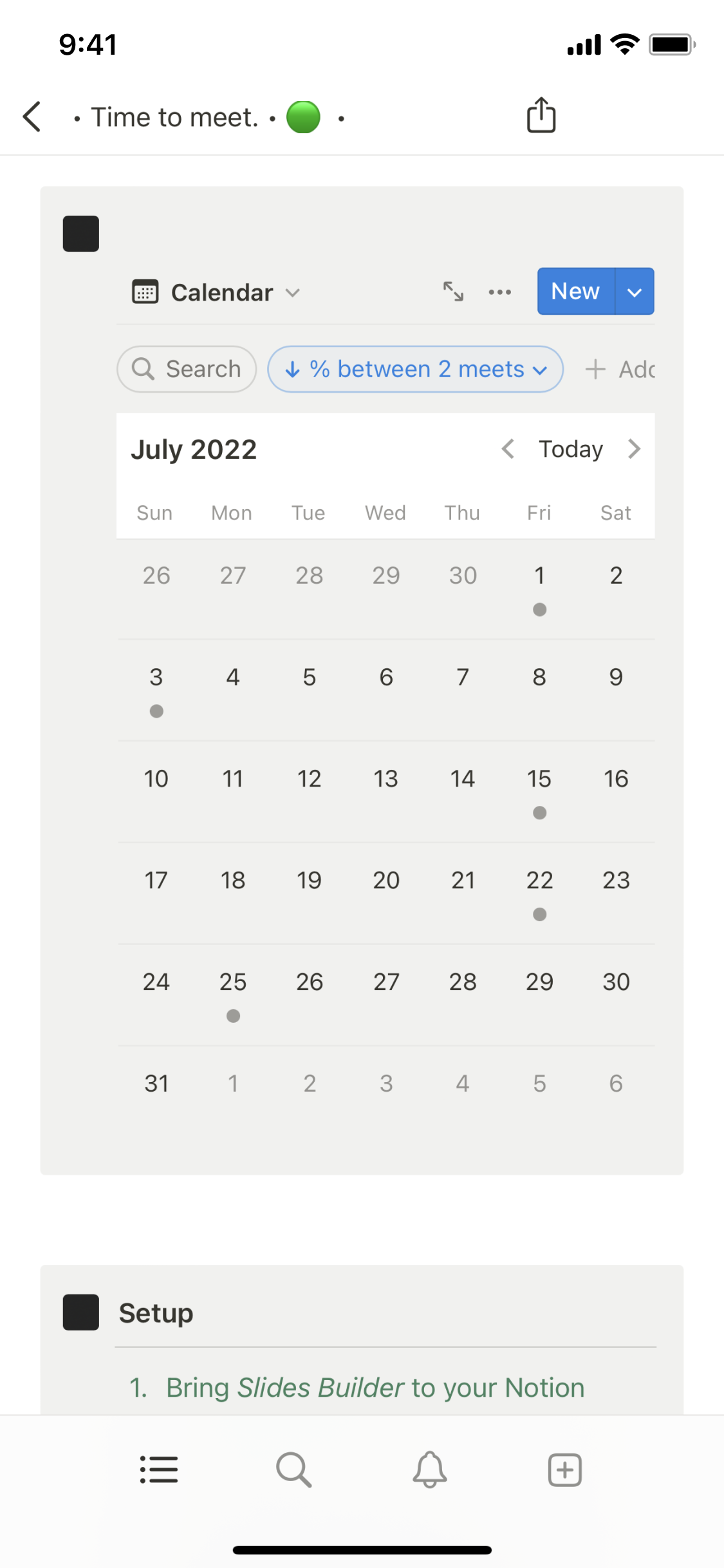Open the notifications bell

[429, 1470]
